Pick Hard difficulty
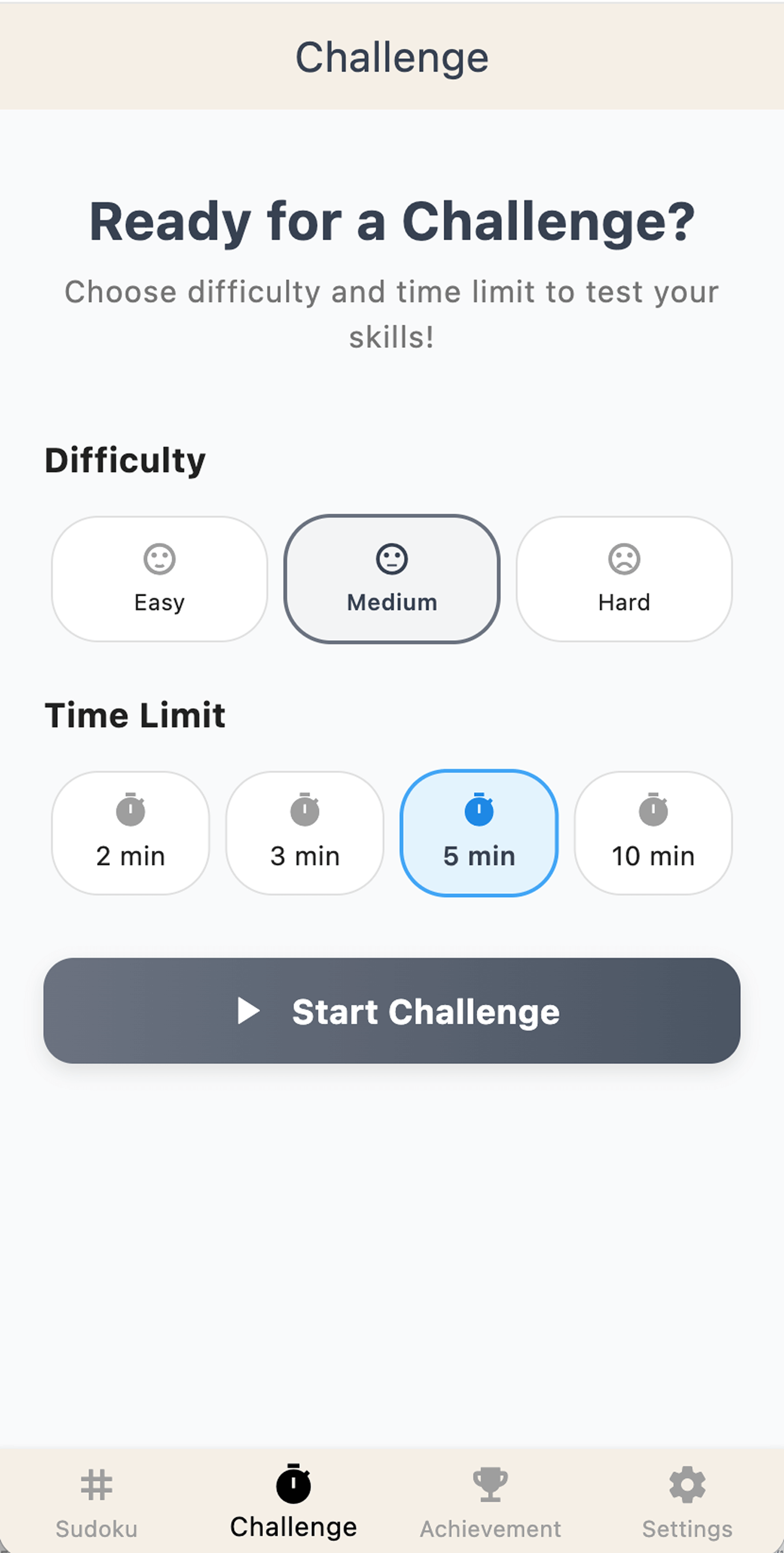The width and height of the screenshot is (784, 1553). click(x=624, y=579)
